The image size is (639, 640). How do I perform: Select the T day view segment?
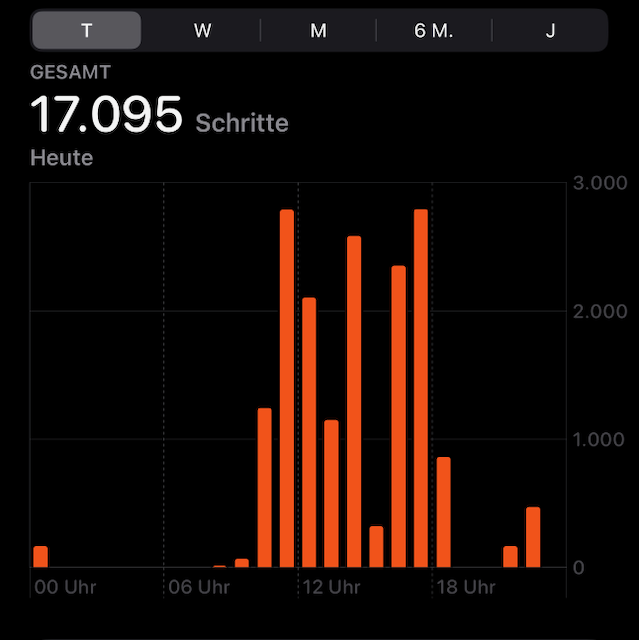[87, 30]
